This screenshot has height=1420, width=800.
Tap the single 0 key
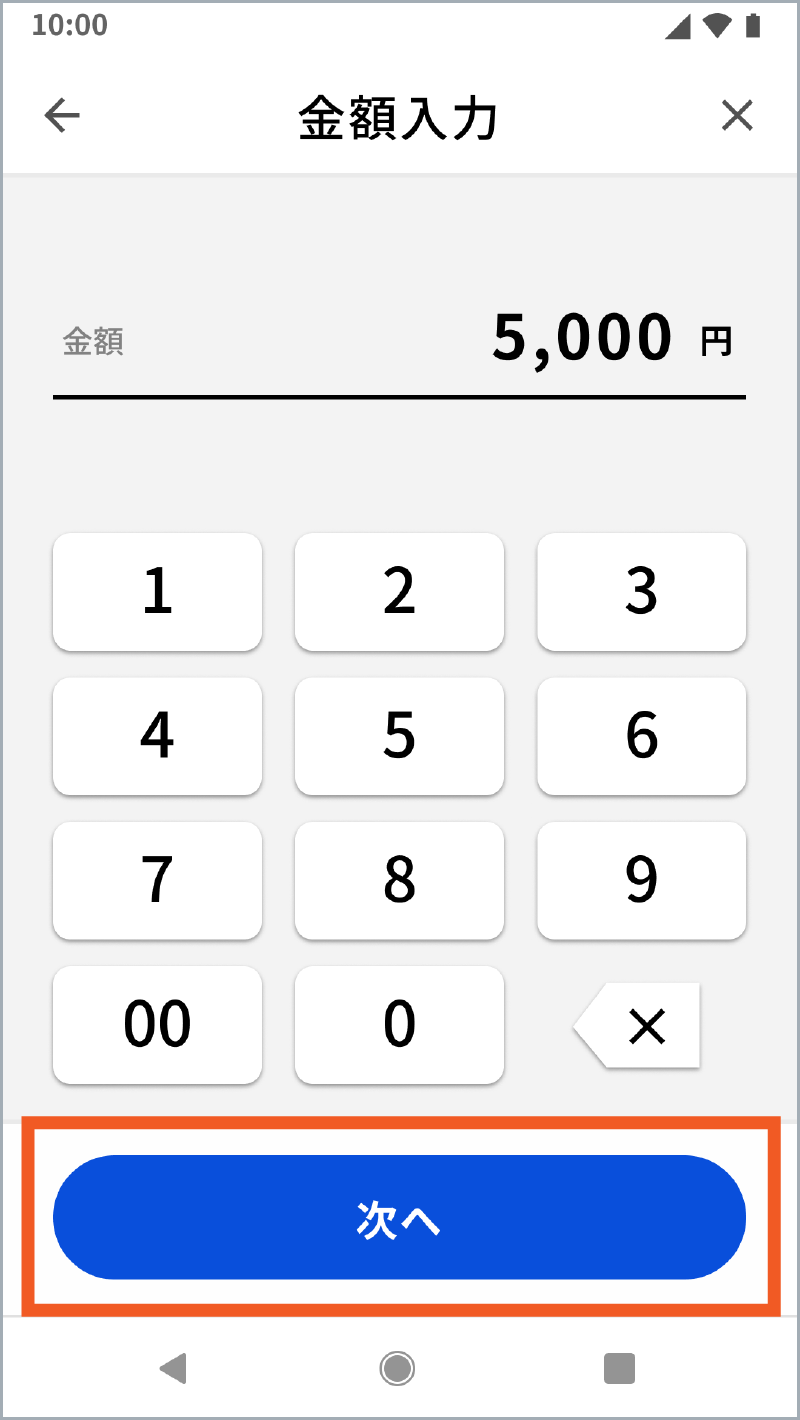click(399, 1024)
